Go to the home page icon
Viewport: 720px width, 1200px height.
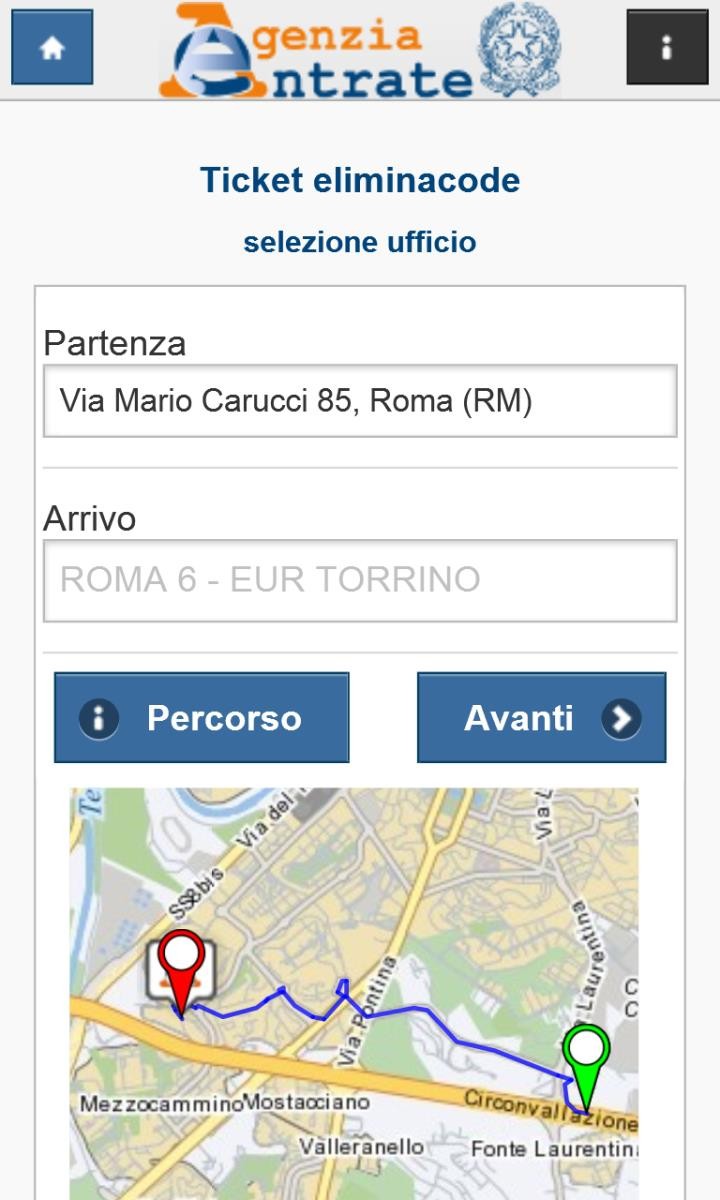tap(52, 47)
